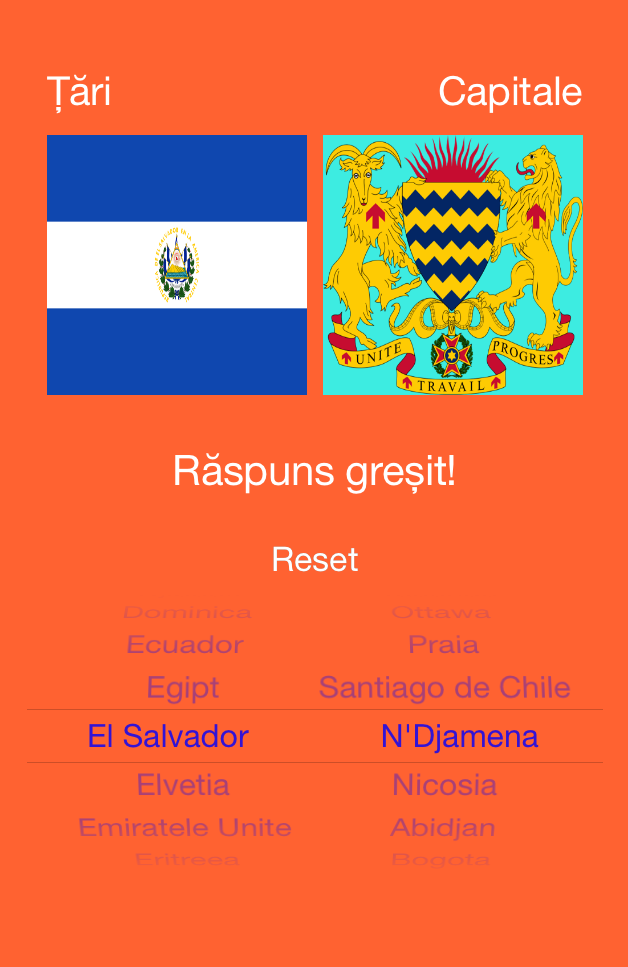The width and height of the screenshot is (628, 967).
Task: Choose Ecuador in the countries picker
Action: click(x=185, y=645)
